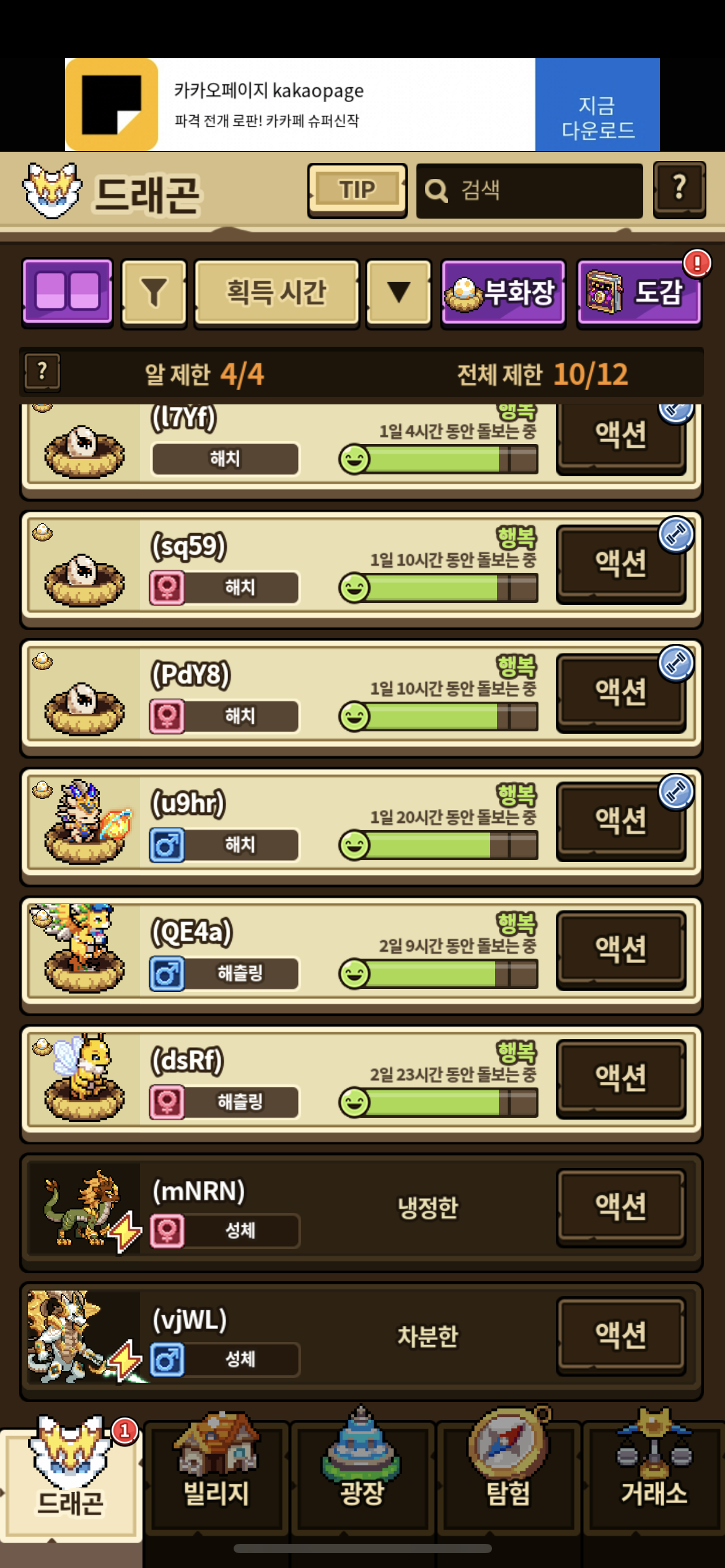Tap 액션 for dragon PdY8

[620, 692]
